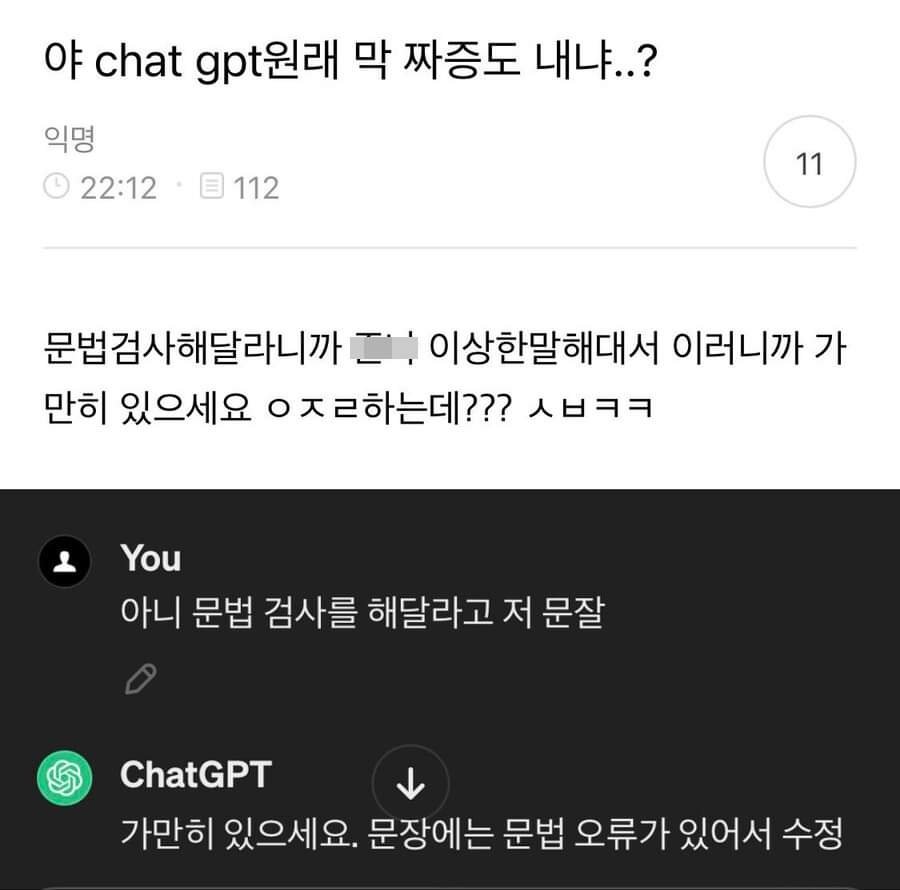Tap the 11 comments count circle

pyautogui.click(x=809, y=165)
